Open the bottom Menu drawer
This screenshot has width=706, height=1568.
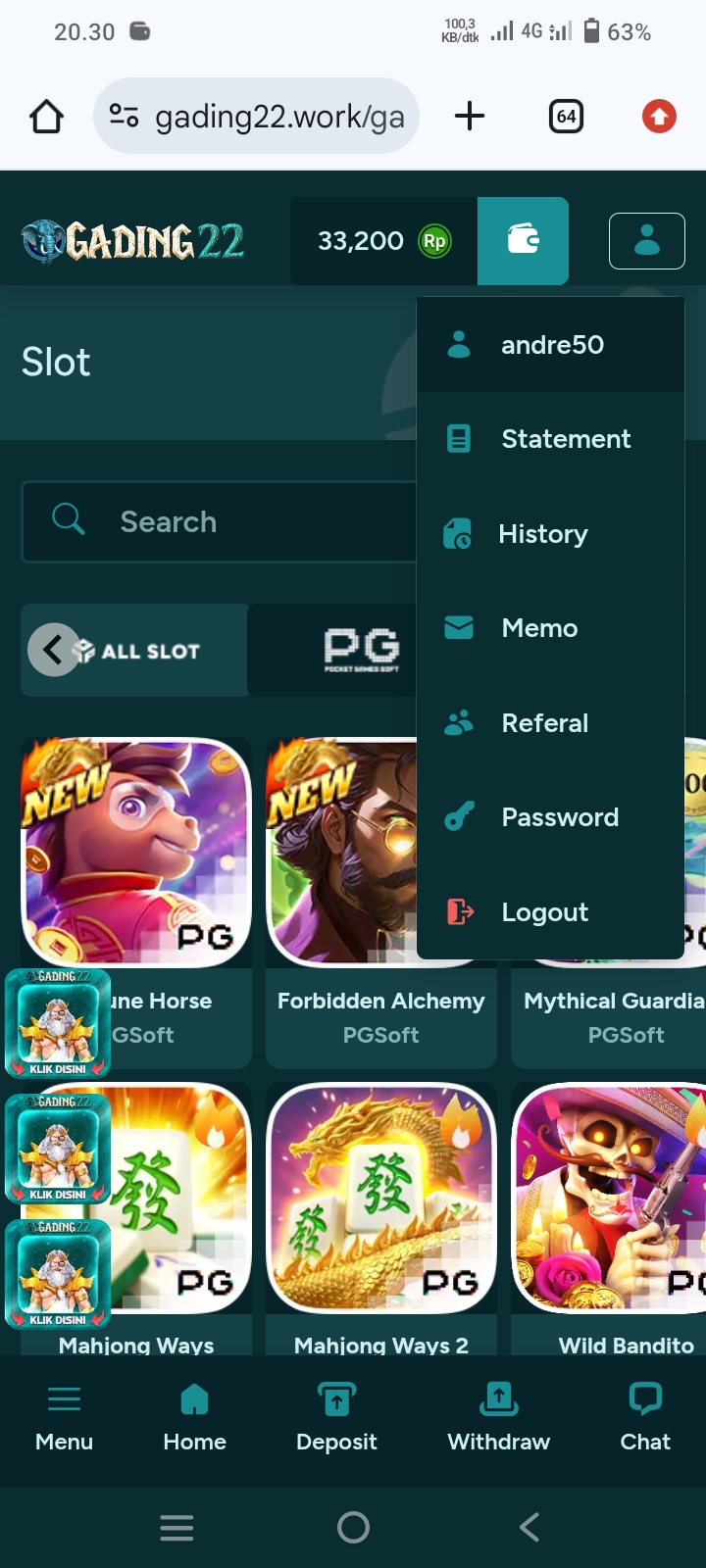64,1417
